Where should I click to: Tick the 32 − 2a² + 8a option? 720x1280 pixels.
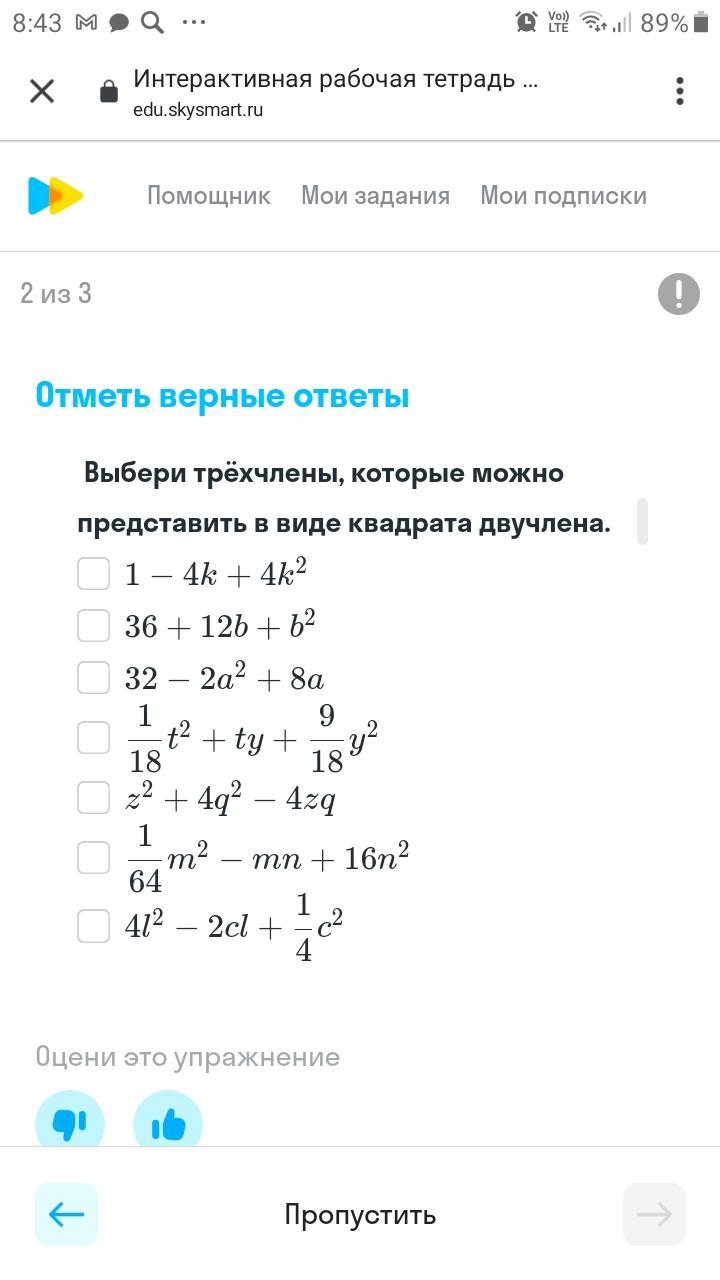pos(94,678)
